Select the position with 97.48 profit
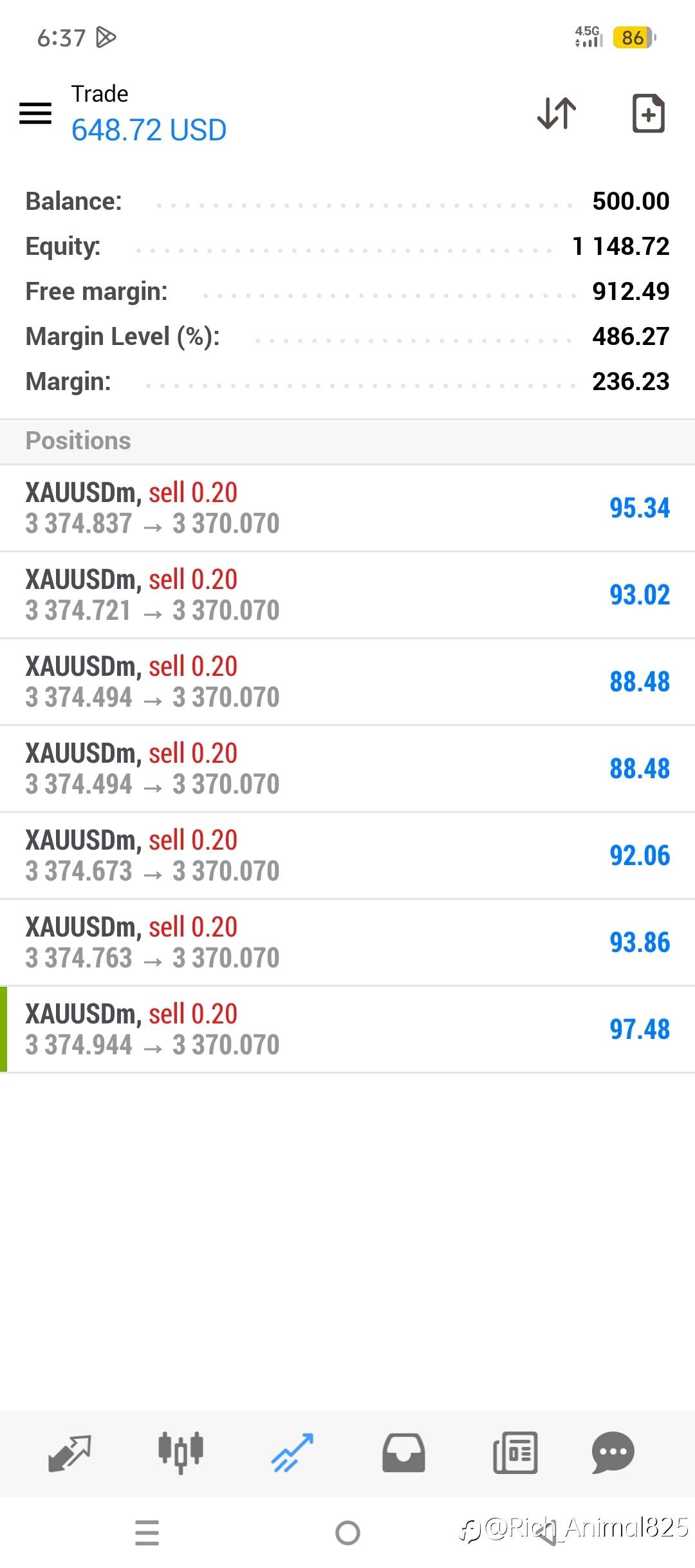695x1568 pixels. (x=347, y=1029)
